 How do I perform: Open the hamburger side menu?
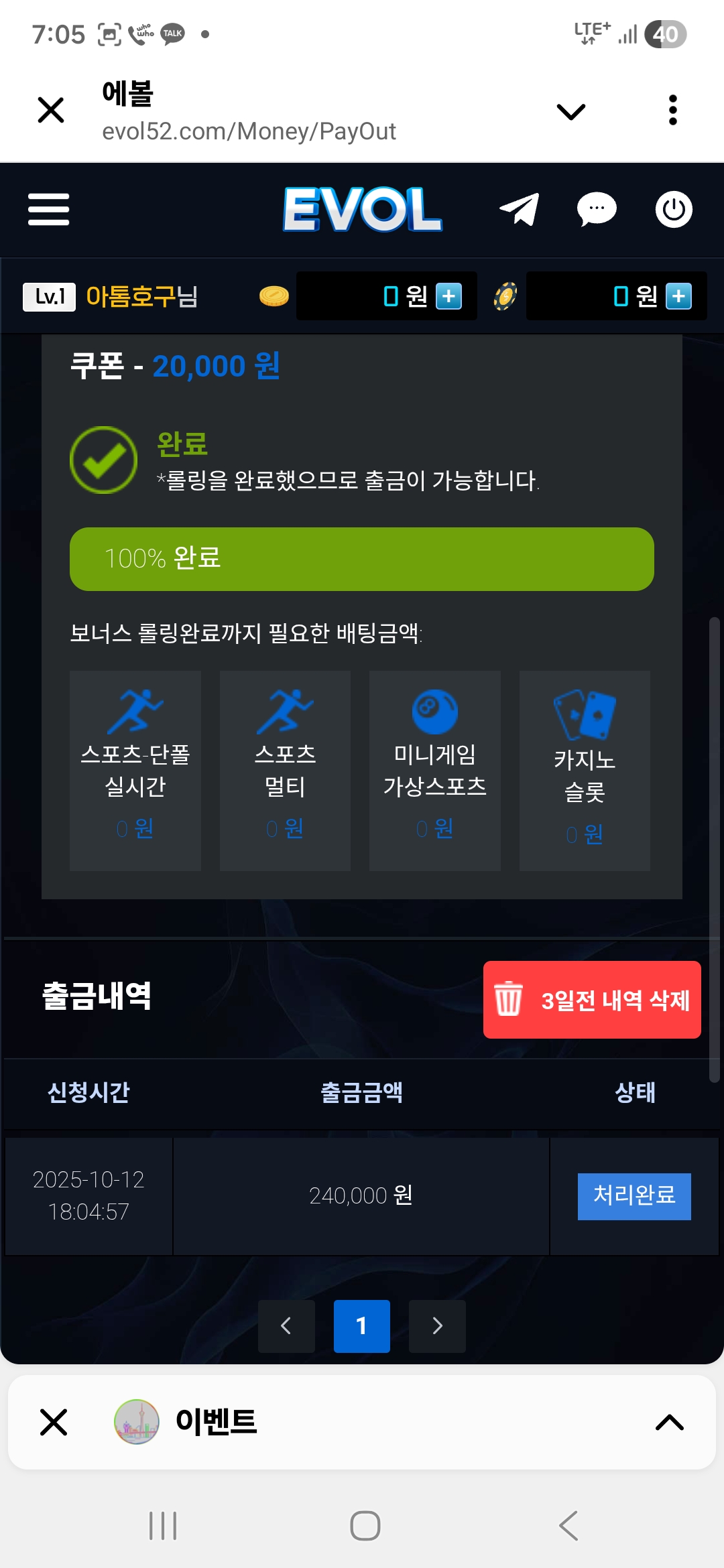48,210
